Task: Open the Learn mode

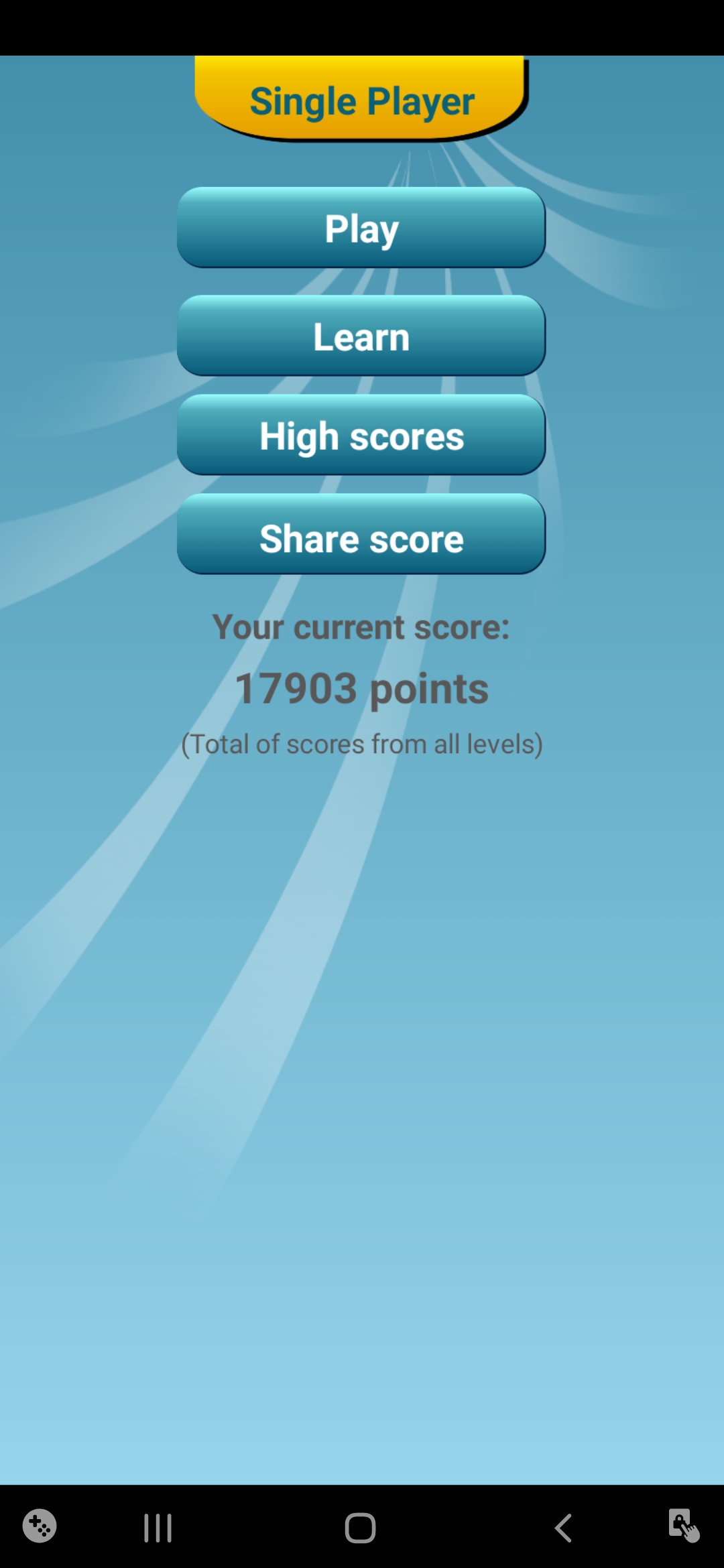Action: 361,336
